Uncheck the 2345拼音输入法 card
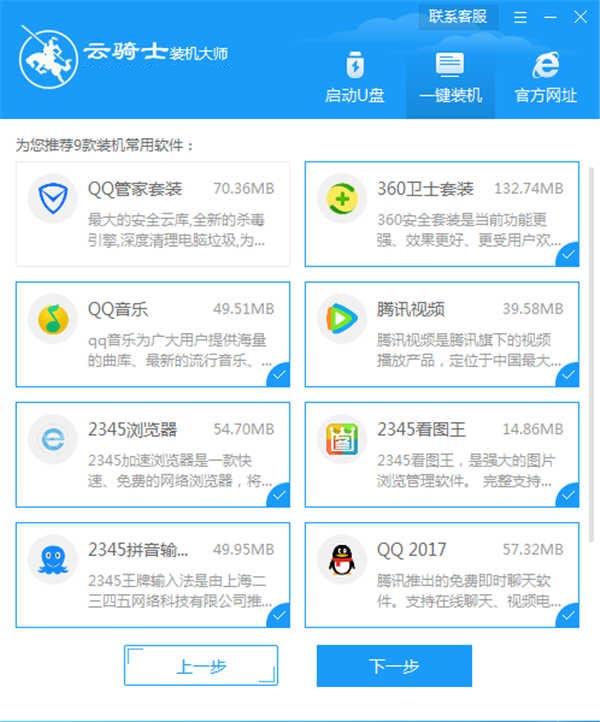This screenshot has height=722, width=600. [153, 574]
